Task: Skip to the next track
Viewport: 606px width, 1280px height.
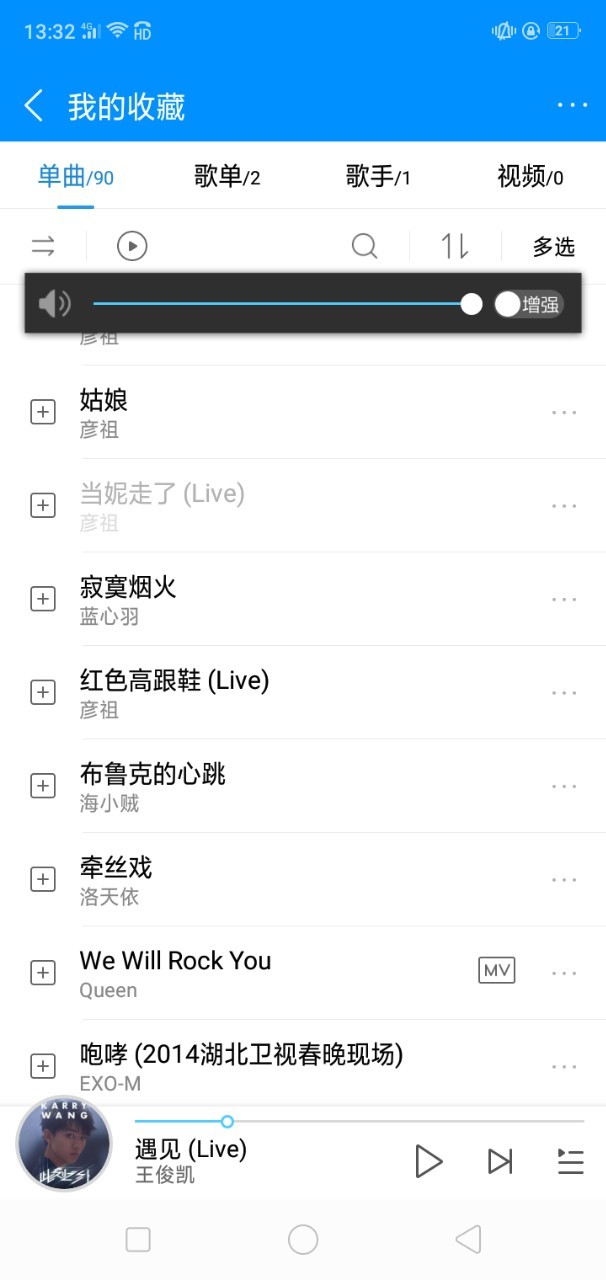Action: click(x=499, y=1161)
